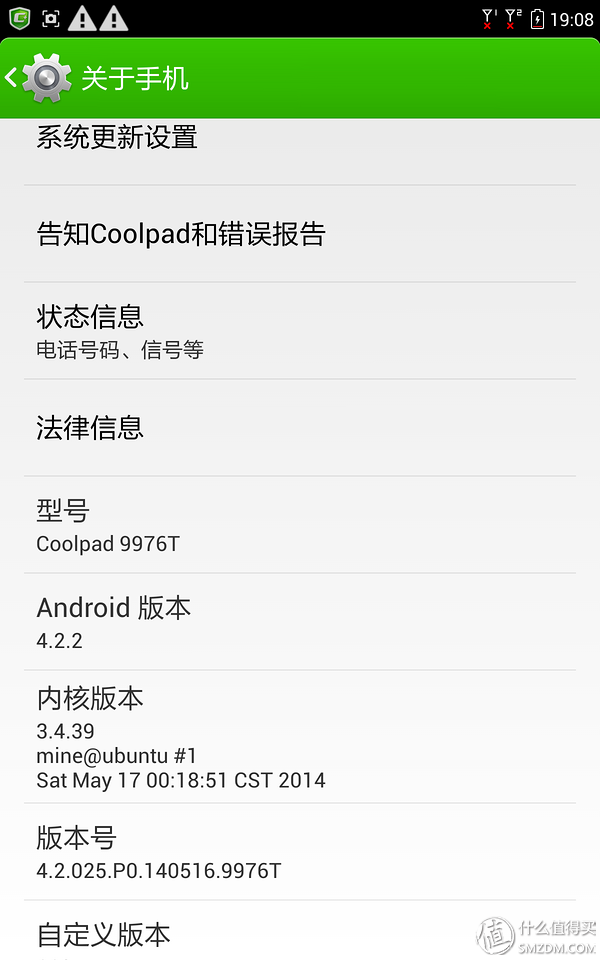This screenshot has width=600, height=960.
Task: Tap the Android 版本 4.2.2 row
Action: click(300, 622)
